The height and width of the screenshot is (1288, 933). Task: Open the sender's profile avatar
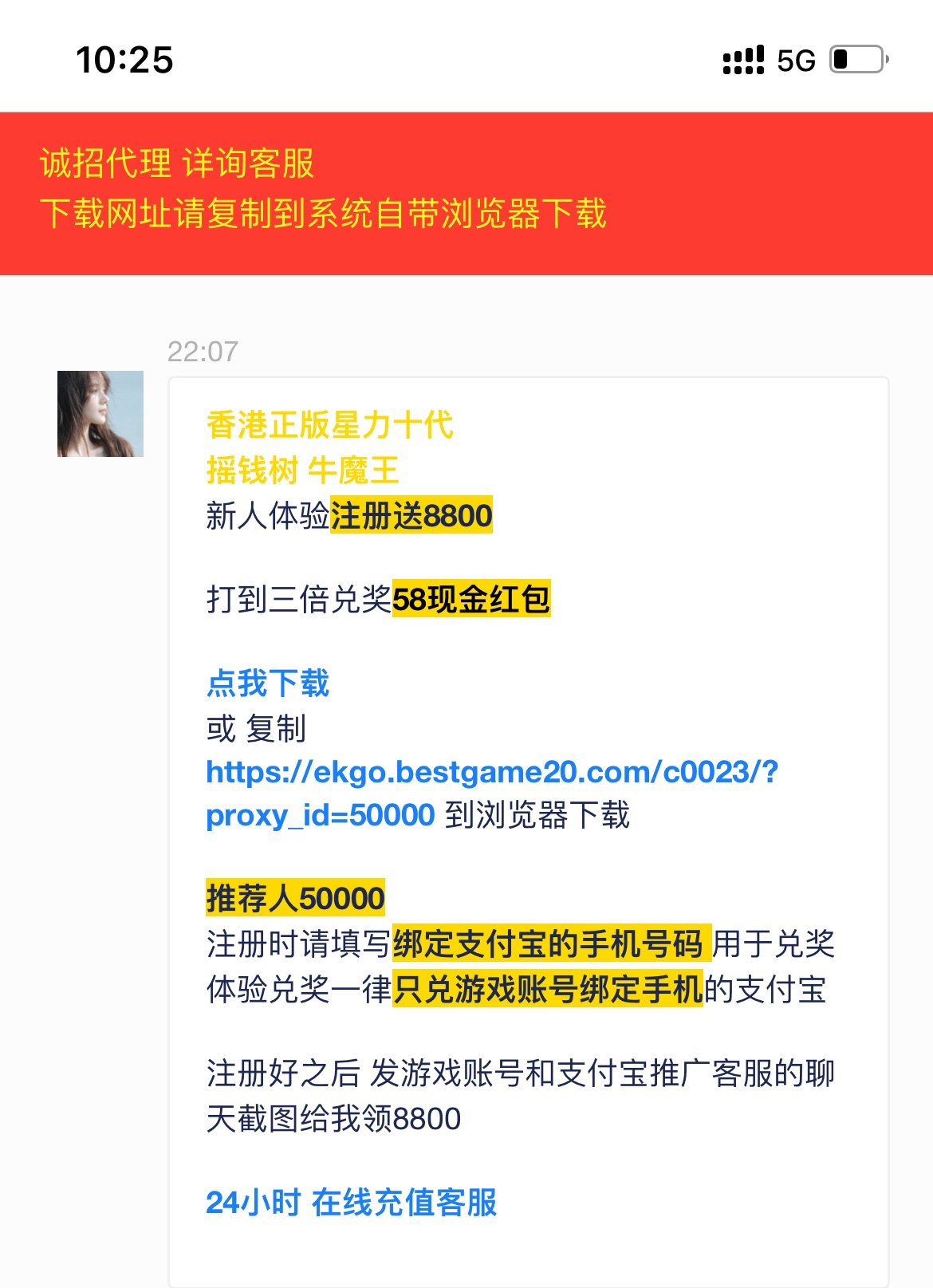(100, 414)
